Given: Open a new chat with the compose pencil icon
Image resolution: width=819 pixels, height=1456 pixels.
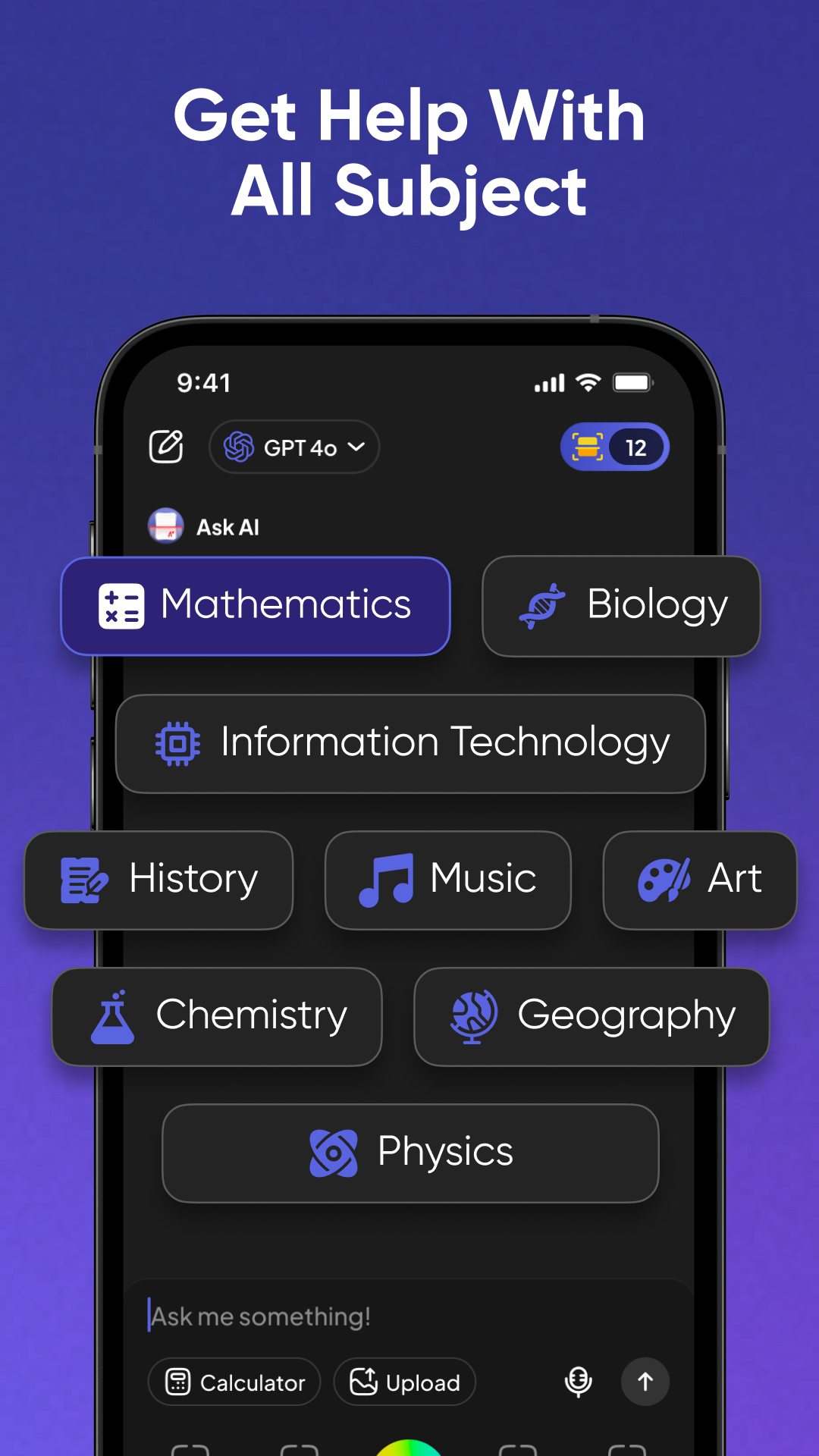Looking at the screenshot, I should point(165,447).
